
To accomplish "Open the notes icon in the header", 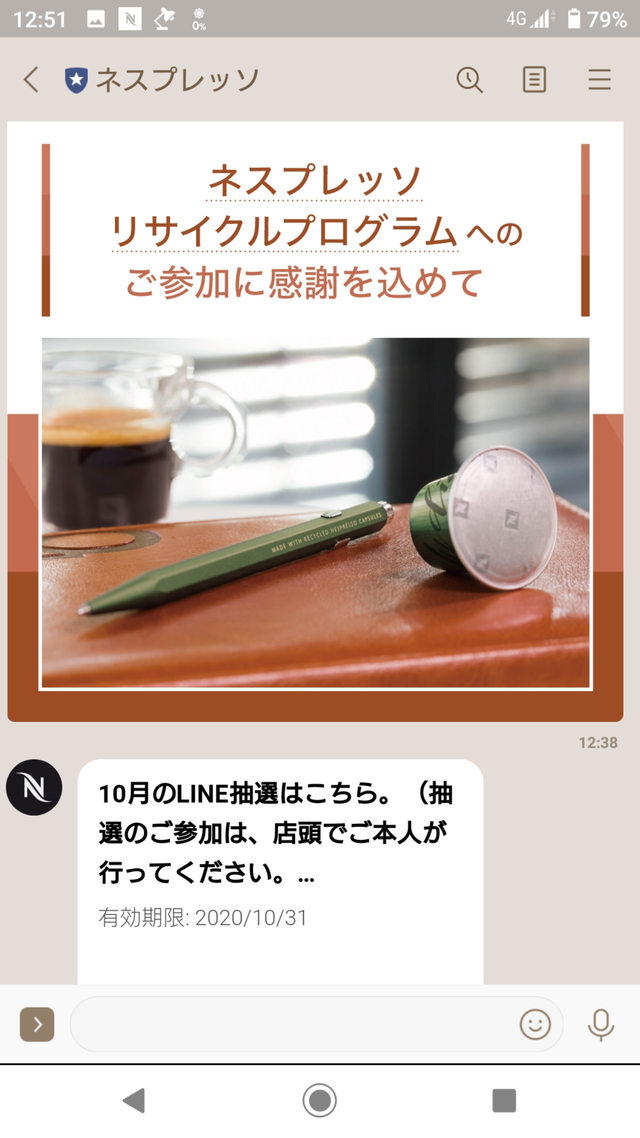I will pos(535,80).
